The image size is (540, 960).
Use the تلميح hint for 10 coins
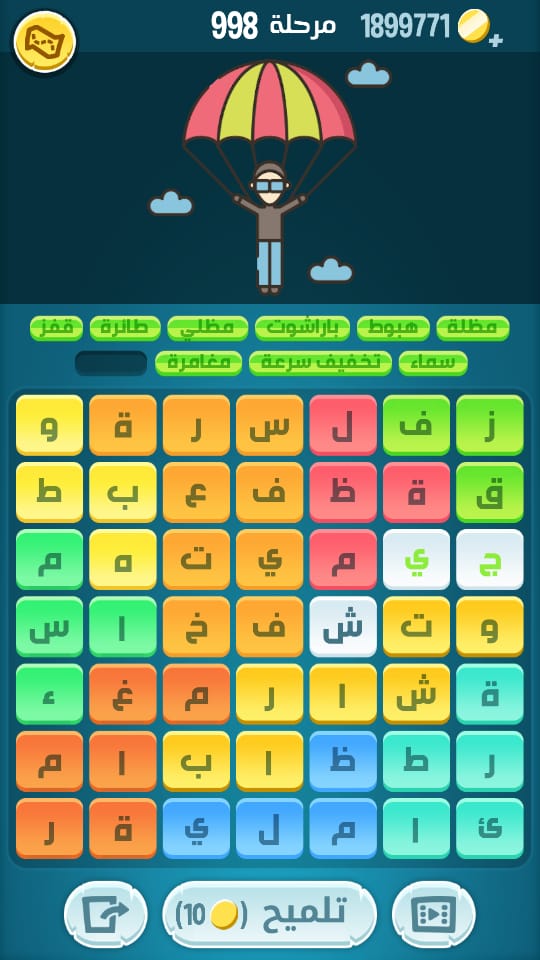pos(270,915)
